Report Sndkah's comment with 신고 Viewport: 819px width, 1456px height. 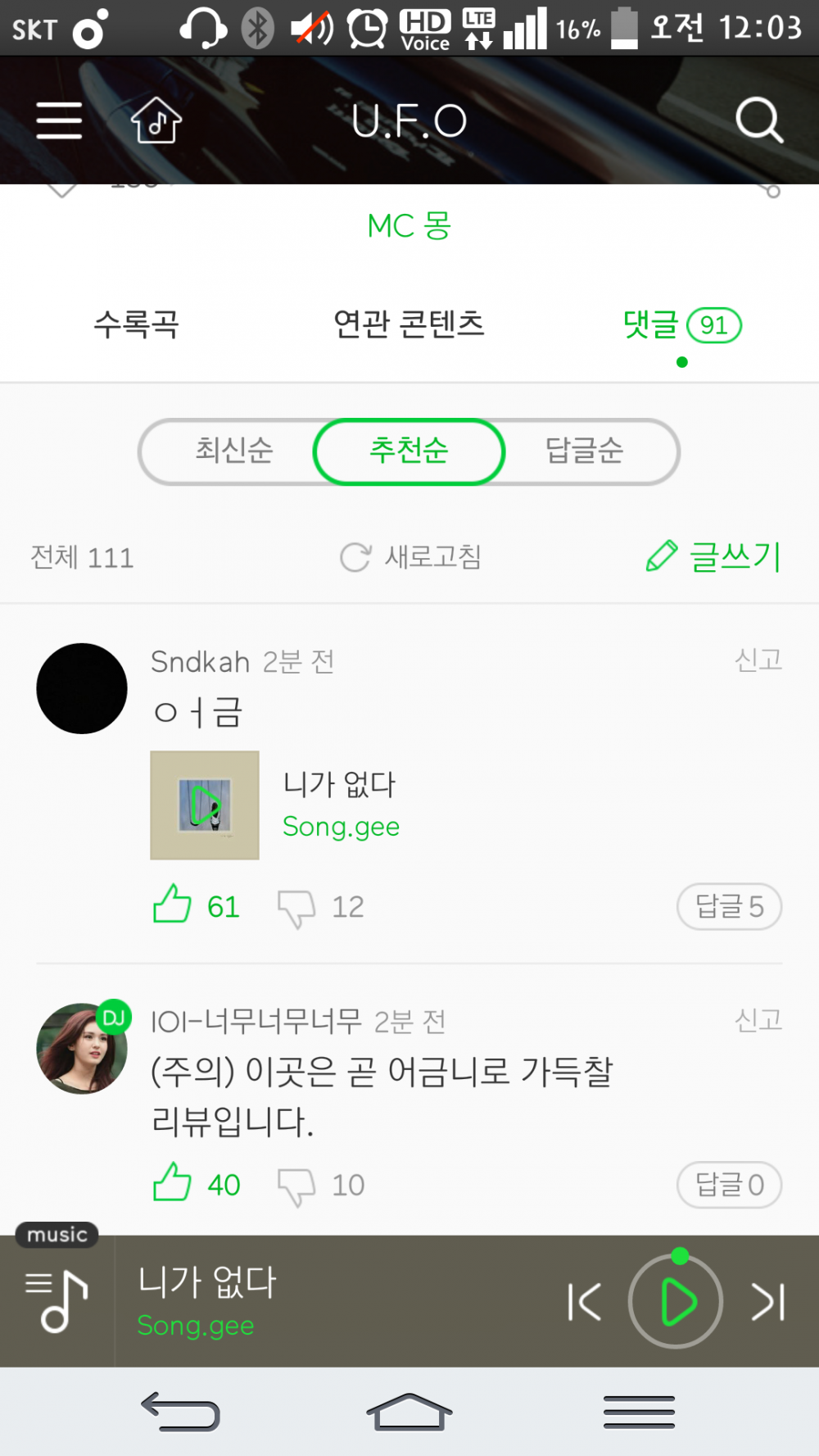(x=758, y=660)
